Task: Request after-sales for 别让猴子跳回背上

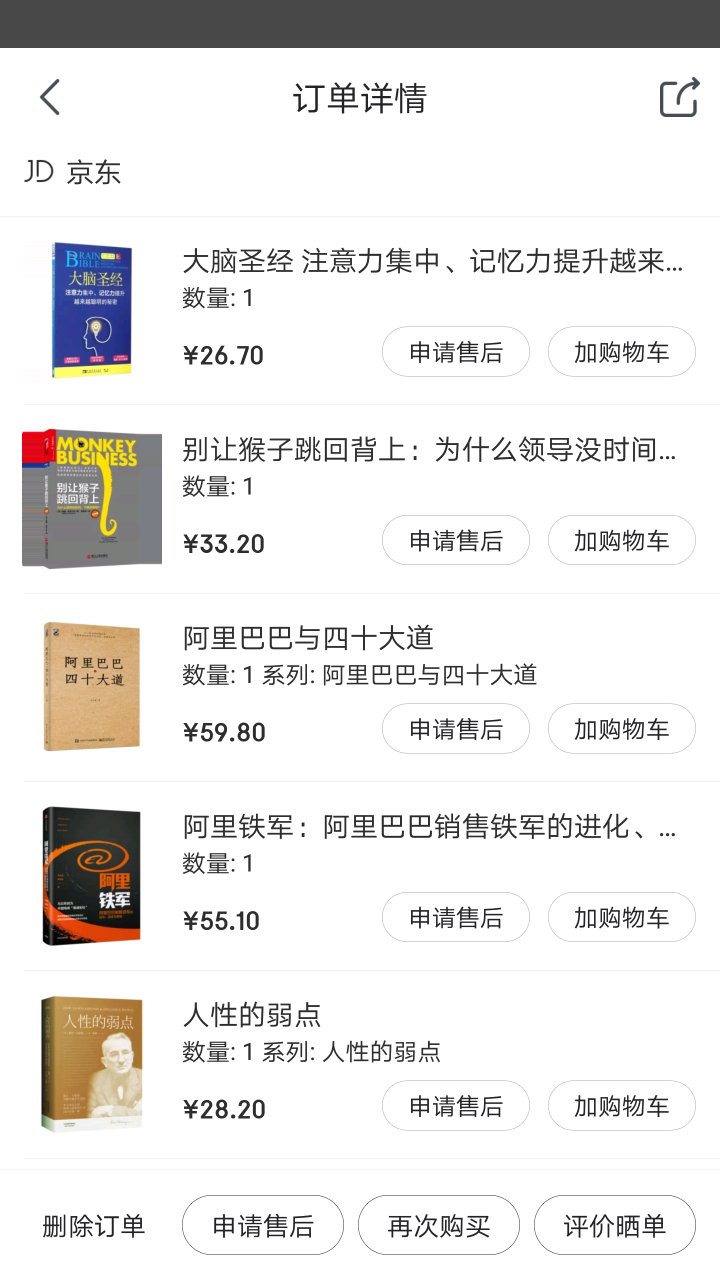Action: point(455,541)
